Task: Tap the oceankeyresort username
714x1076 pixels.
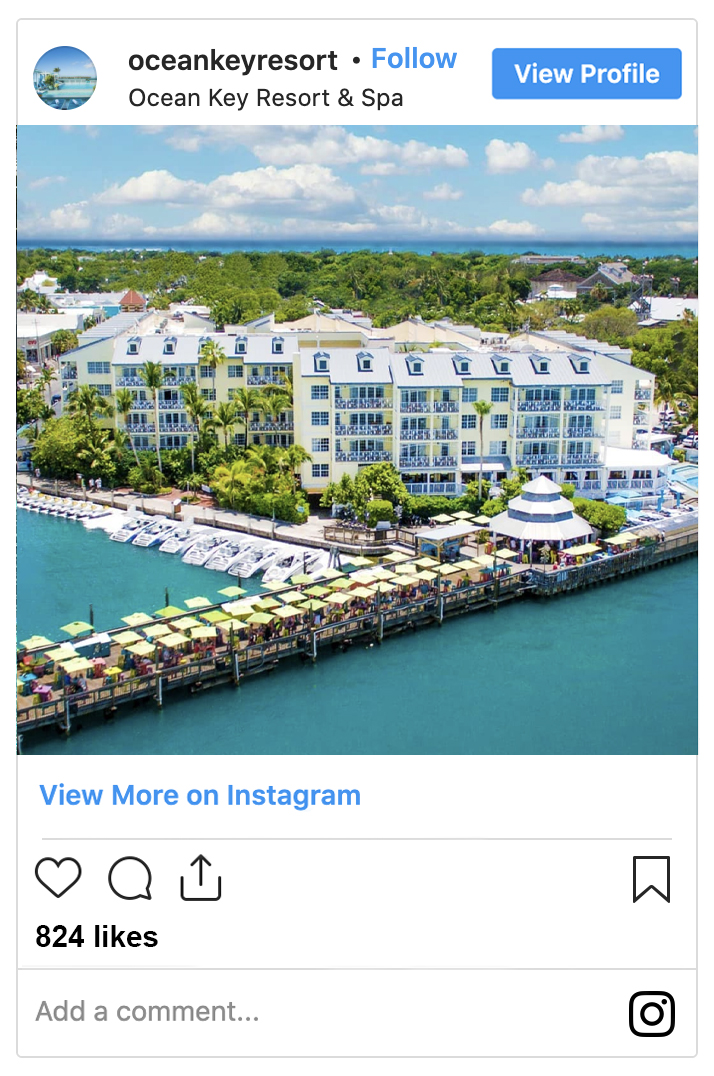Action: 233,60
